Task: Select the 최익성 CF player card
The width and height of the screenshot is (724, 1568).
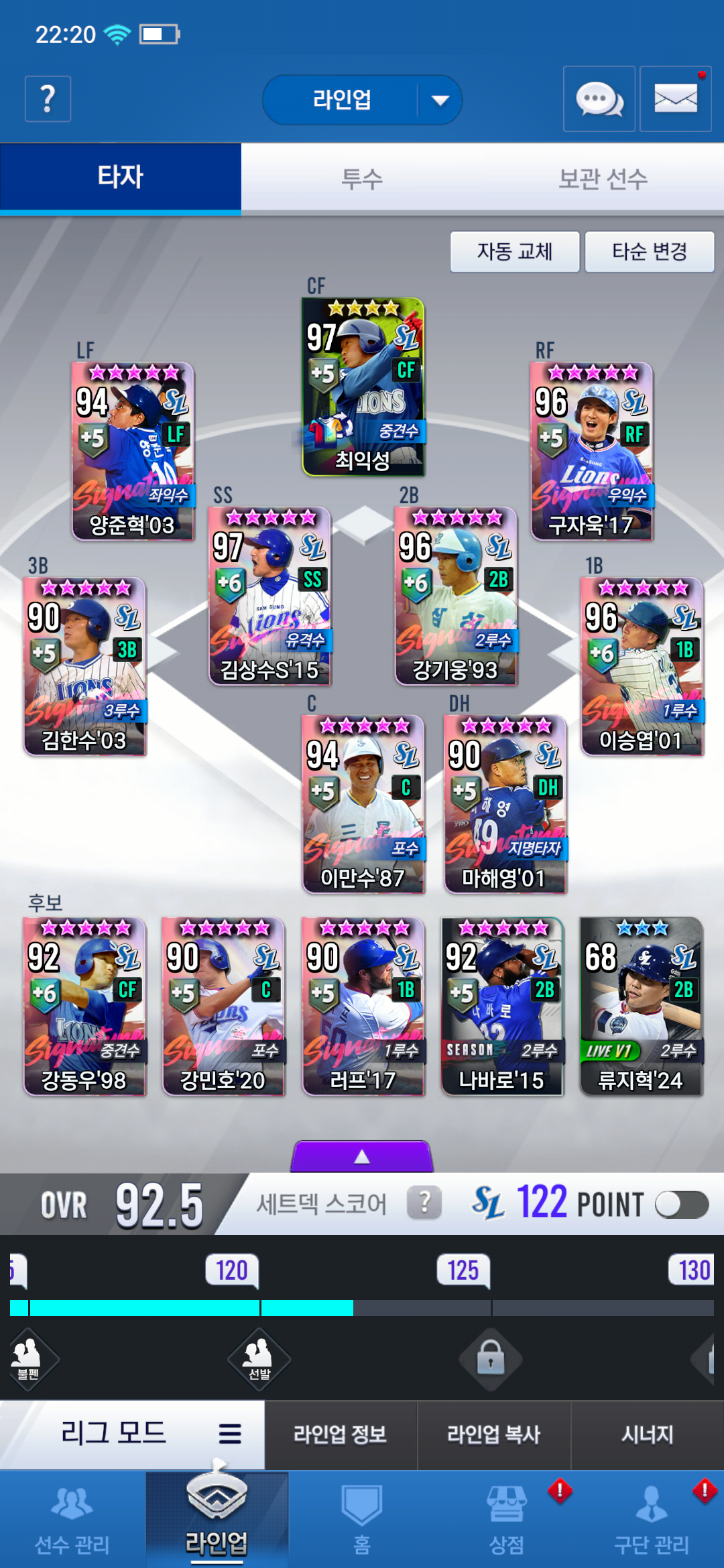Action: click(x=363, y=387)
